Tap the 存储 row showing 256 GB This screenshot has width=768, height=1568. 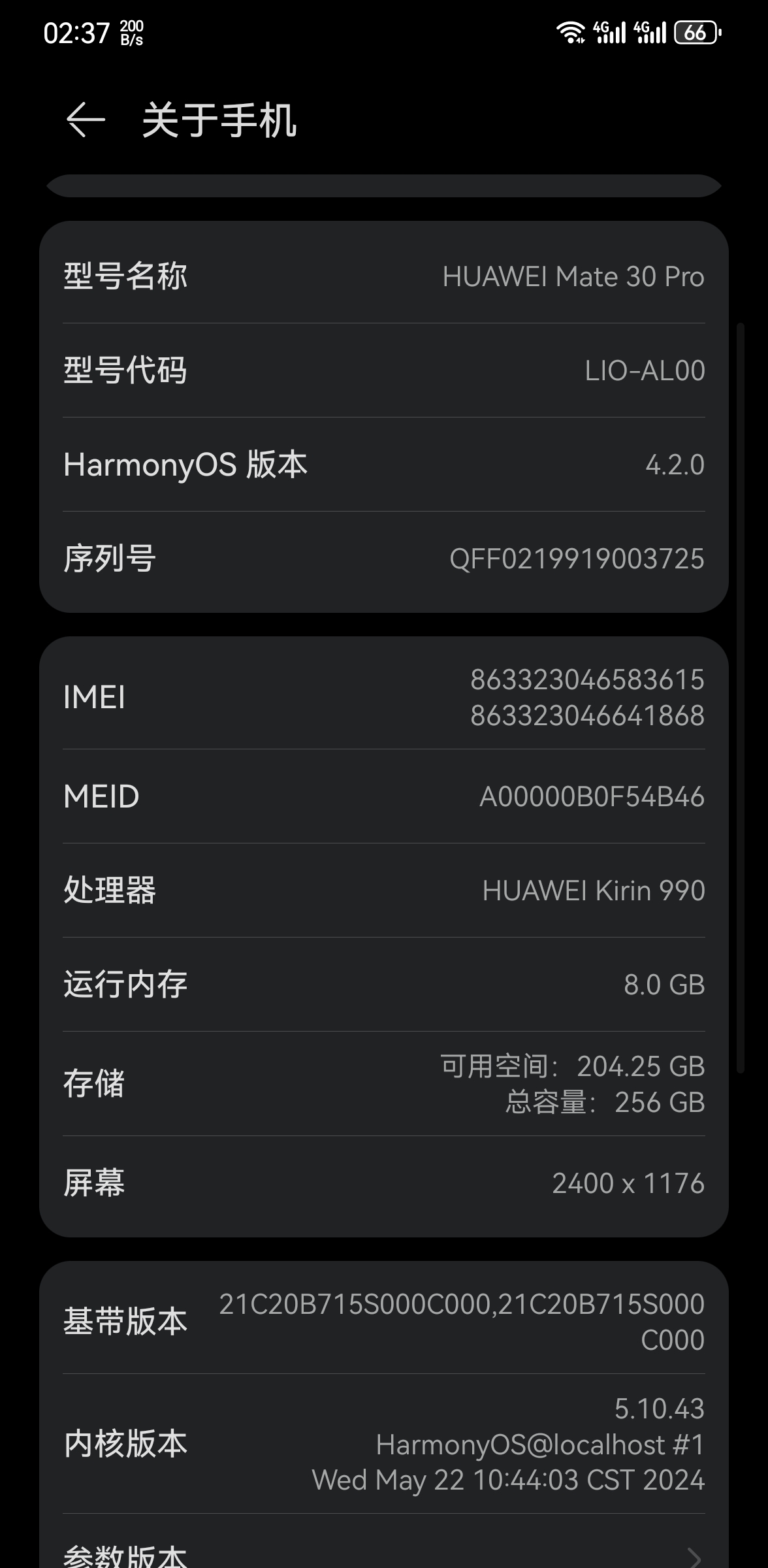pyautogui.click(x=384, y=1083)
